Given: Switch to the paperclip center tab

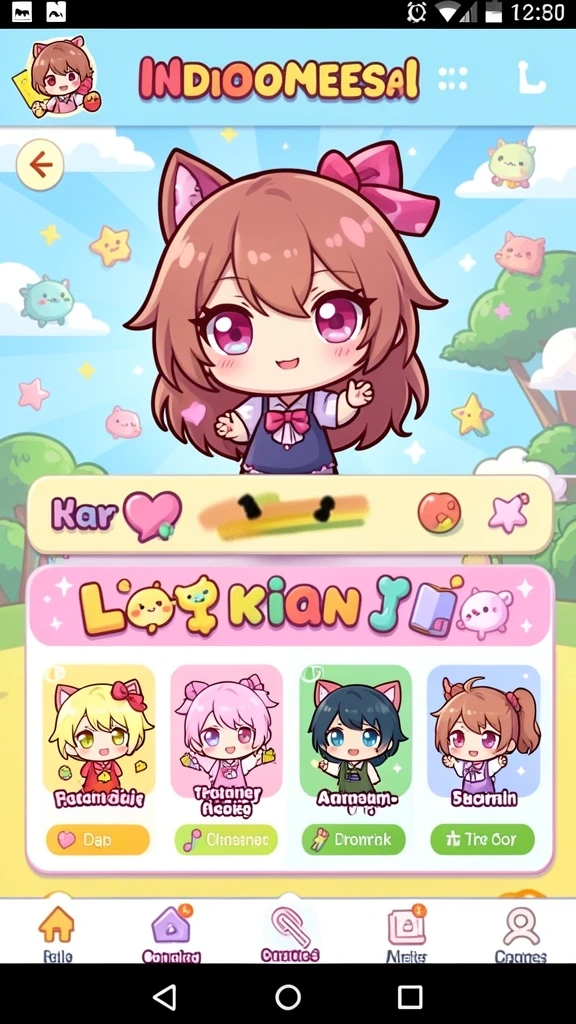Looking at the screenshot, I should (x=290, y=934).
